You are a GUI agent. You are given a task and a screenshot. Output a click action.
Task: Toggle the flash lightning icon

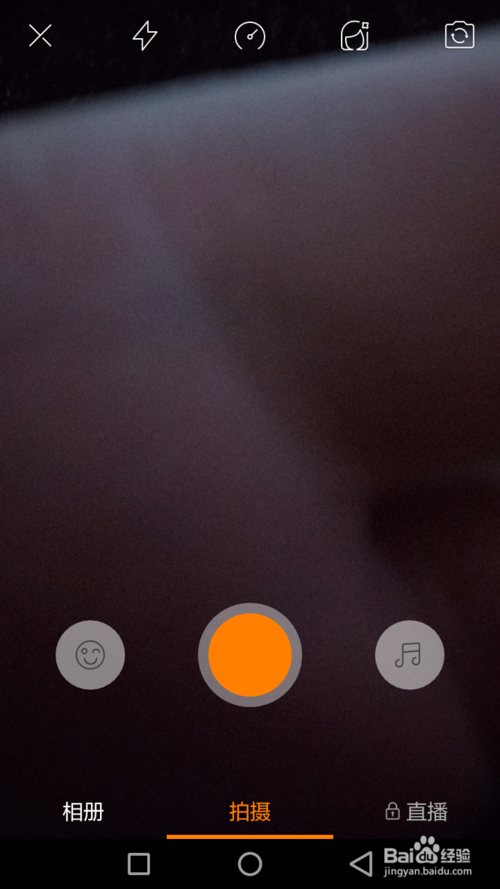(145, 36)
